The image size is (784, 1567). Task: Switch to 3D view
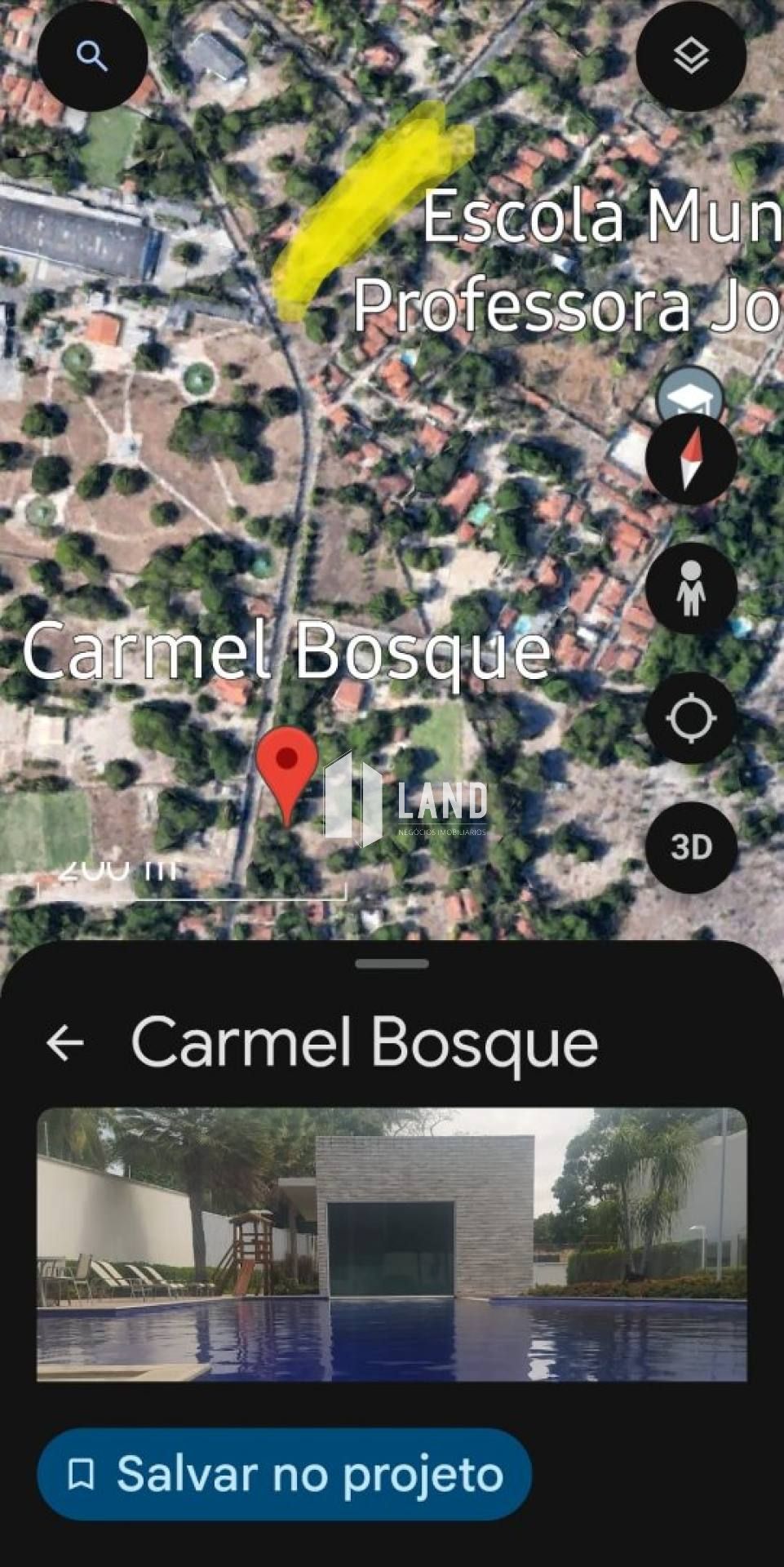click(691, 847)
